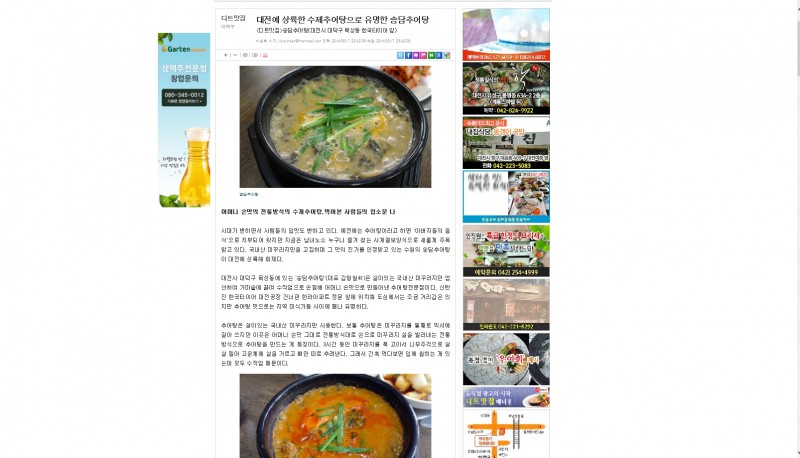Viewport: 800px width, 458px height.
Task: Open the map directions banner
Action: (x=506, y=435)
